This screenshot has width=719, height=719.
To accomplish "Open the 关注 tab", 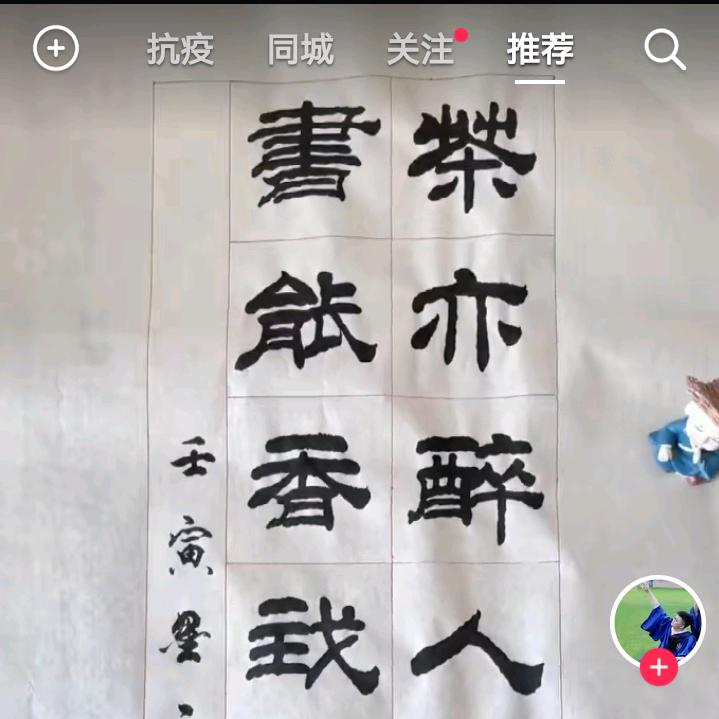I will tap(420, 49).
